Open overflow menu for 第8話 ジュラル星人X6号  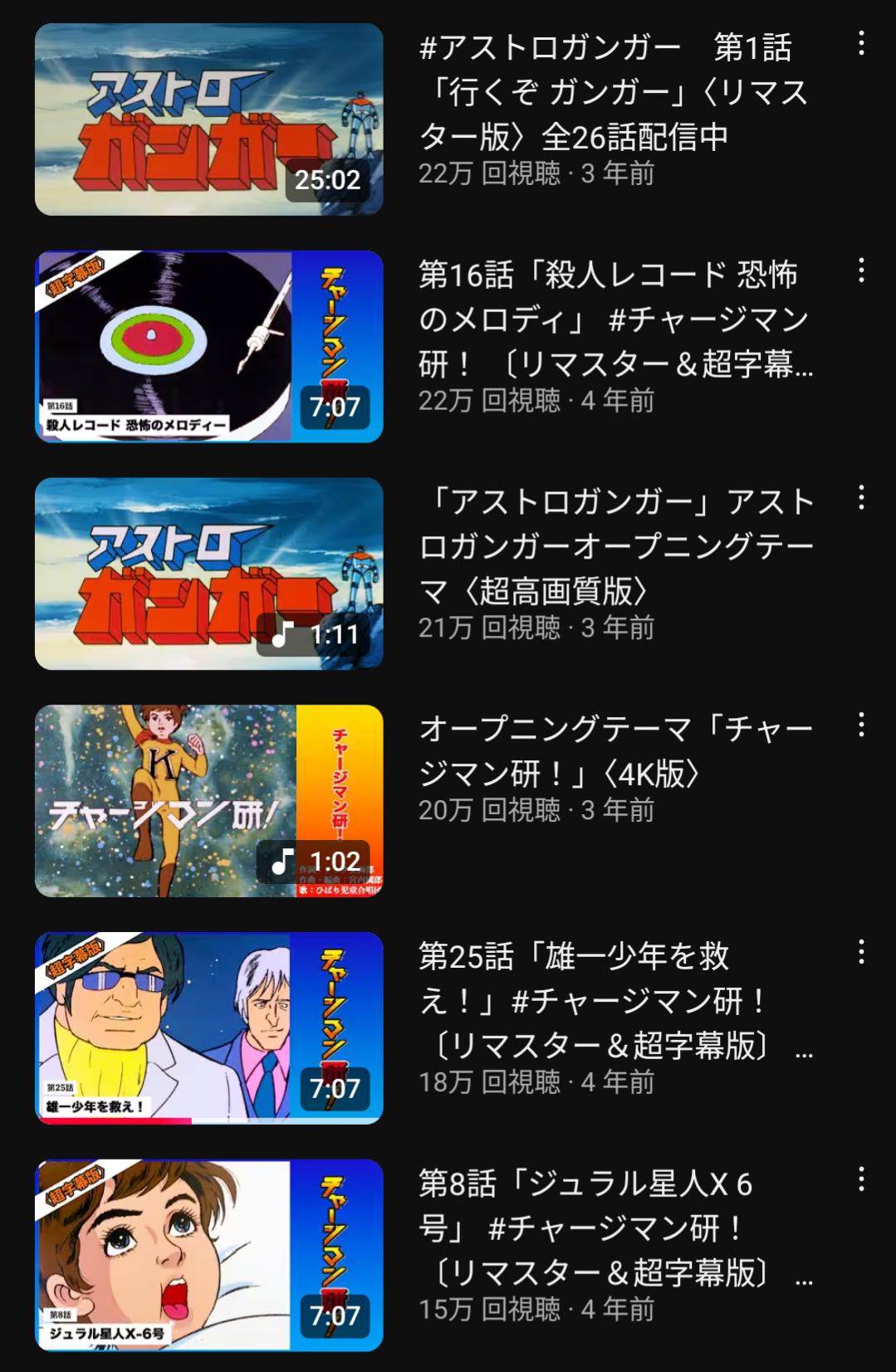point(861,1179)
